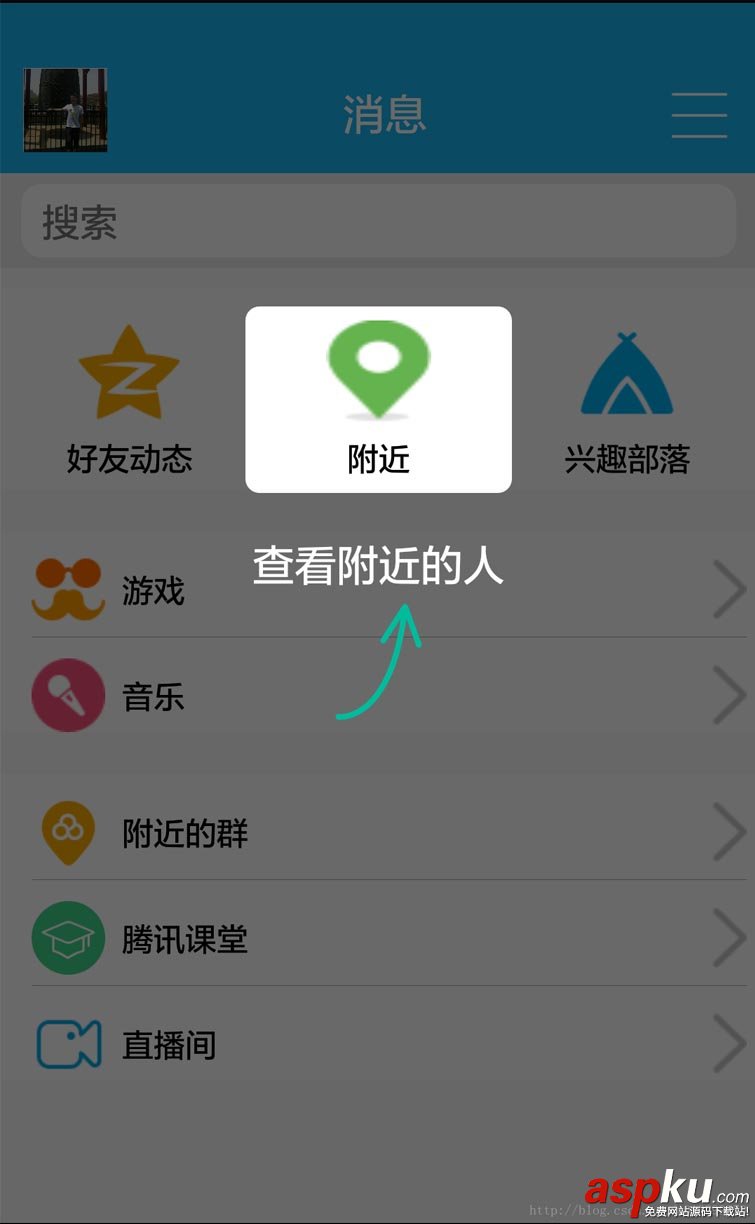Open 附近的群 nearby groups
The height and width of the screenshot is (1224, 755).
pos(378,833)
